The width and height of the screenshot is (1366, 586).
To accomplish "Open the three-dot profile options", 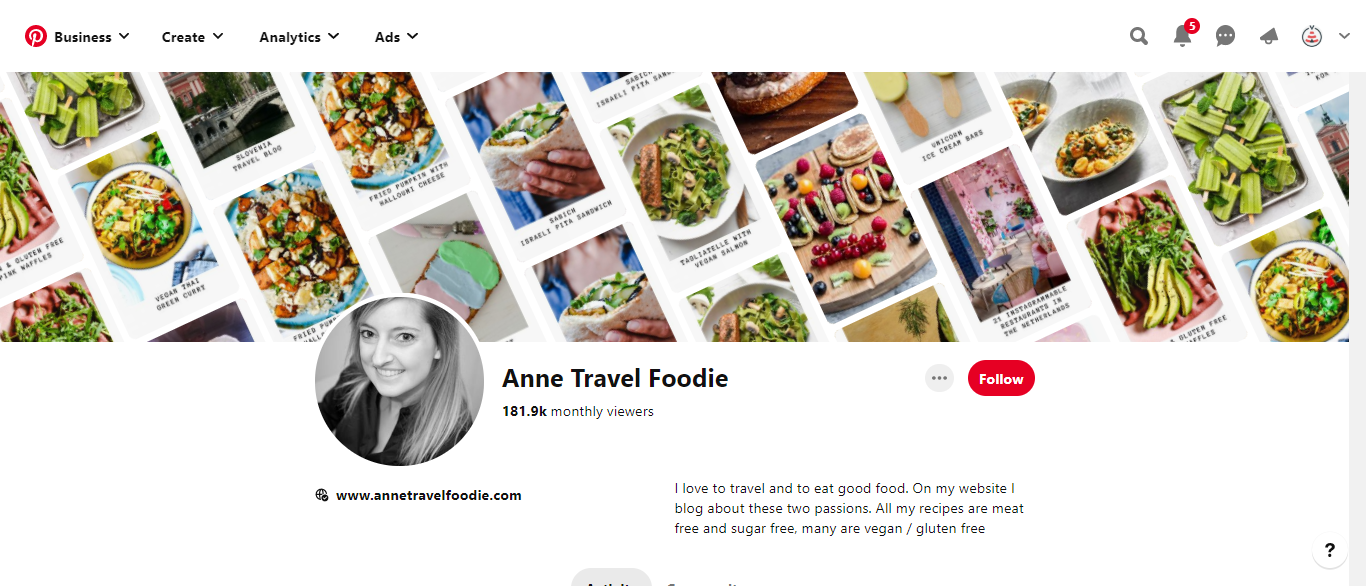I will [939, 379].
